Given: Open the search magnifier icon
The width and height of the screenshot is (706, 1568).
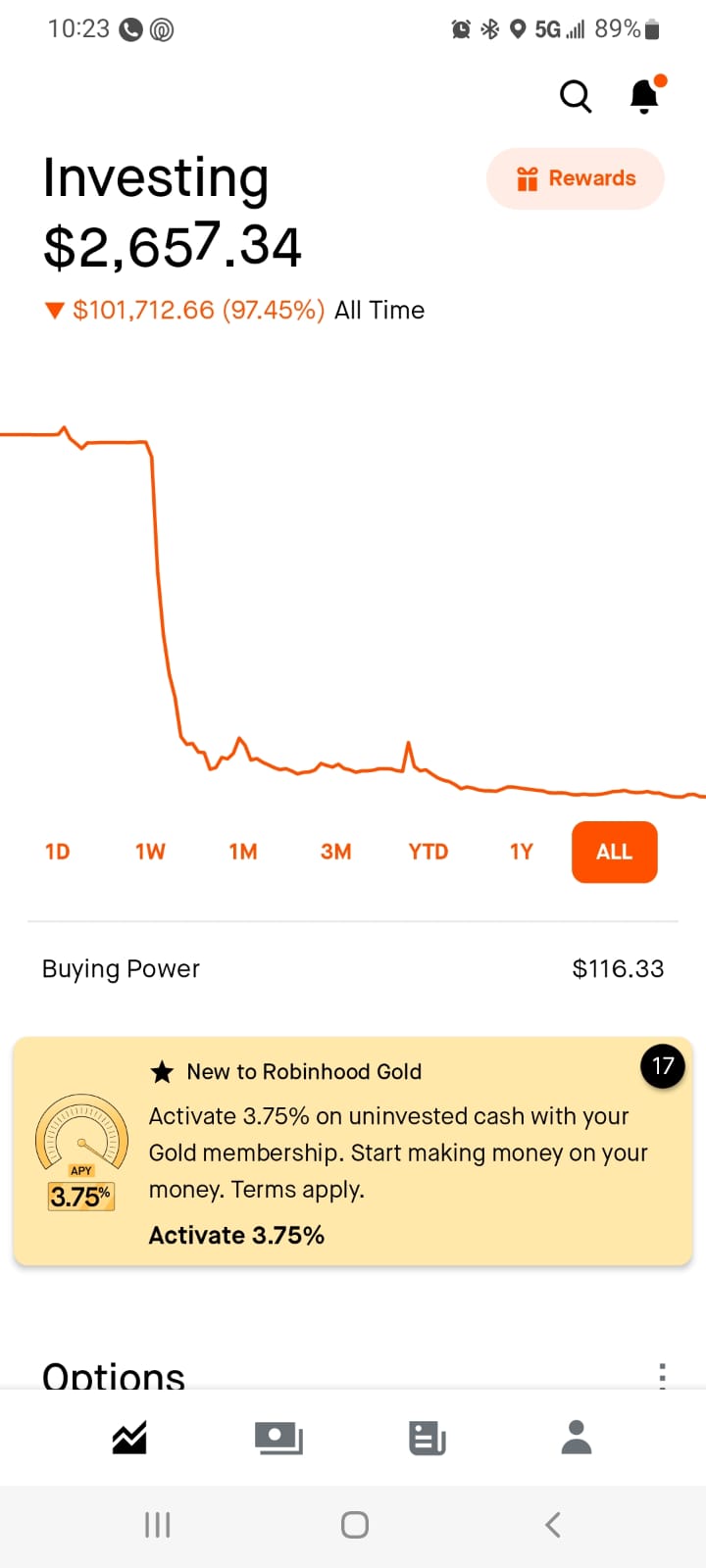Looking at the screenshot, I should pos(576,96).
